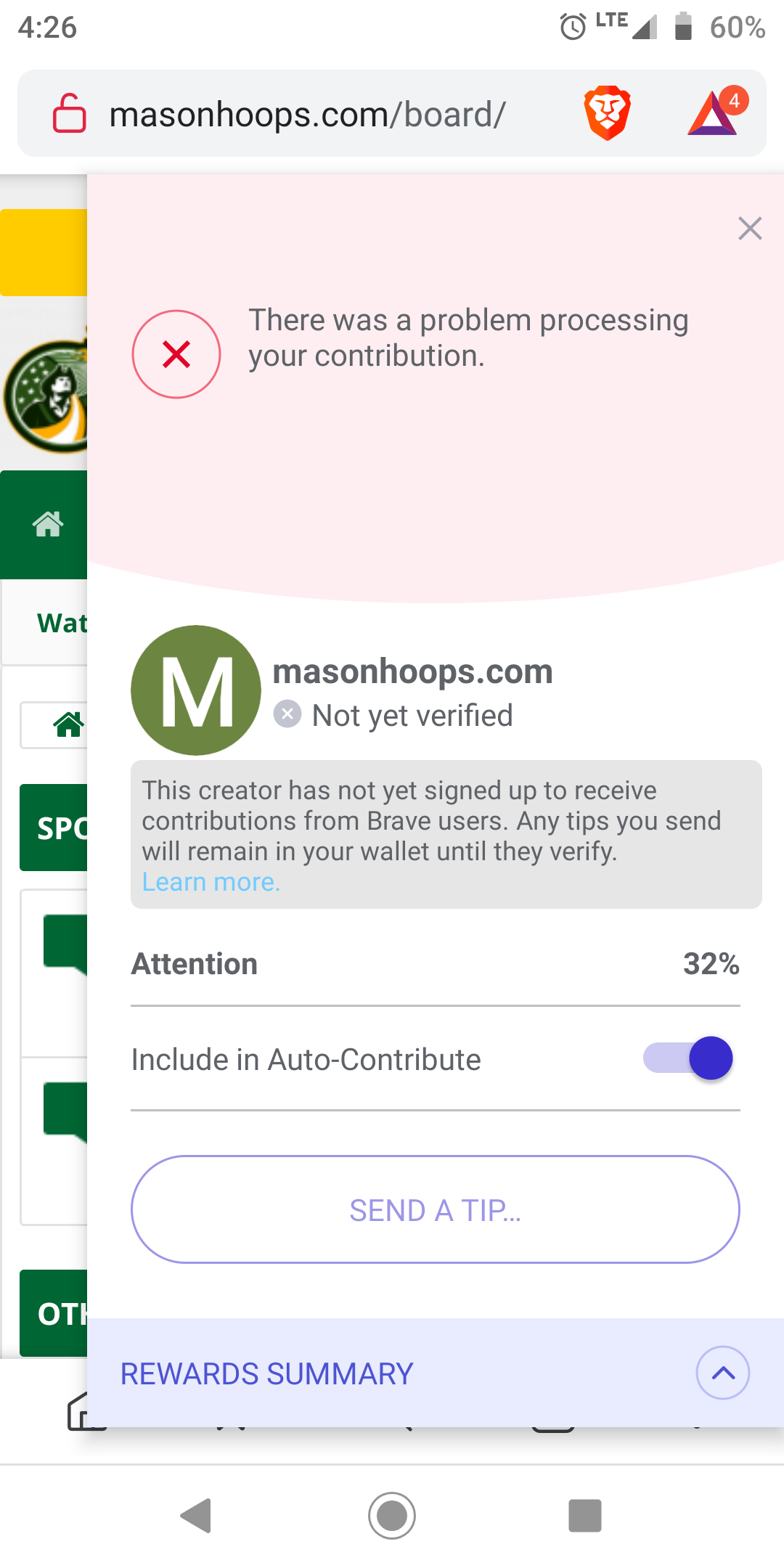Open the Brave Shields lion icon

608,113
